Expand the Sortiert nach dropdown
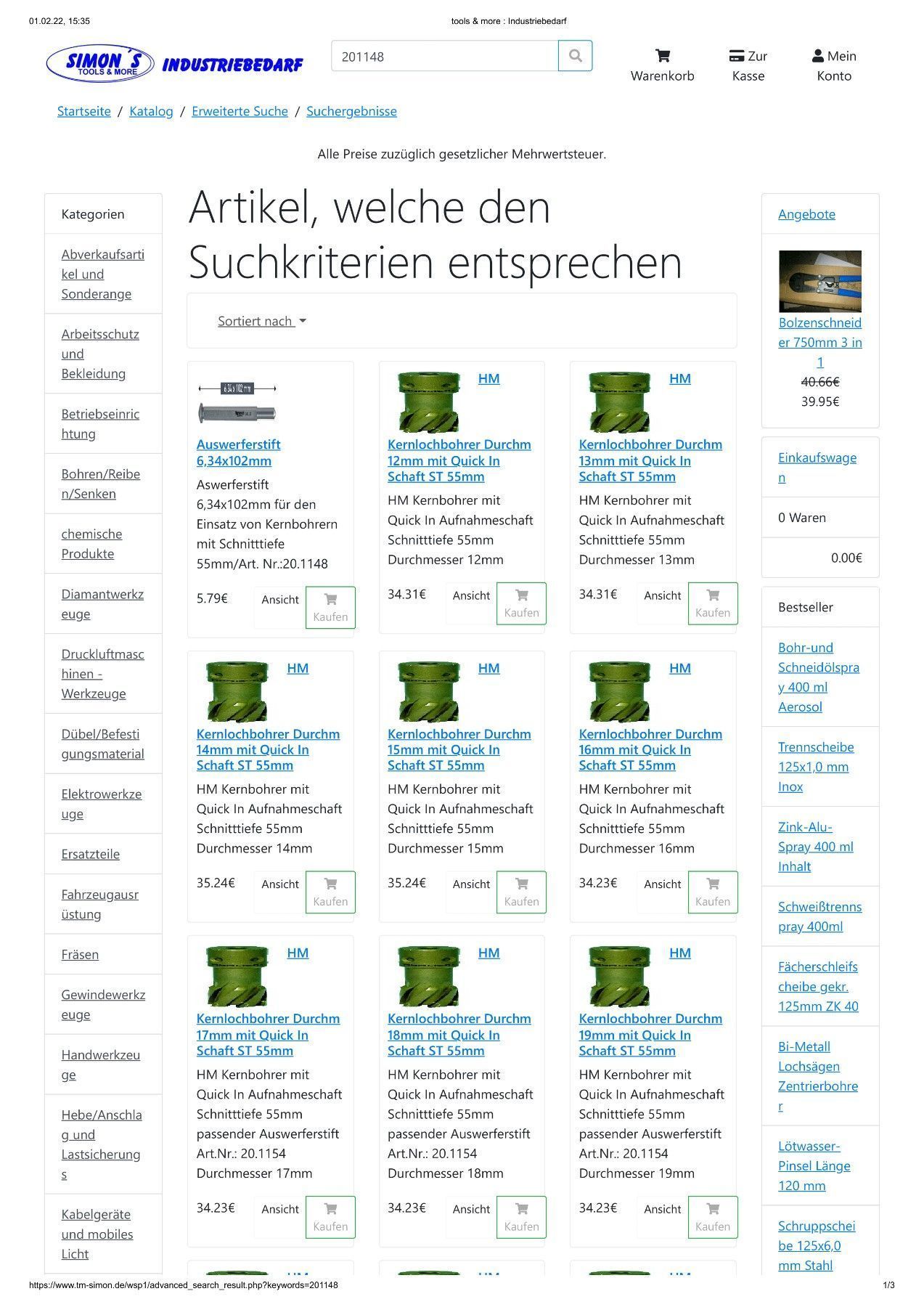924x1307 pixels. pos(261,321)
